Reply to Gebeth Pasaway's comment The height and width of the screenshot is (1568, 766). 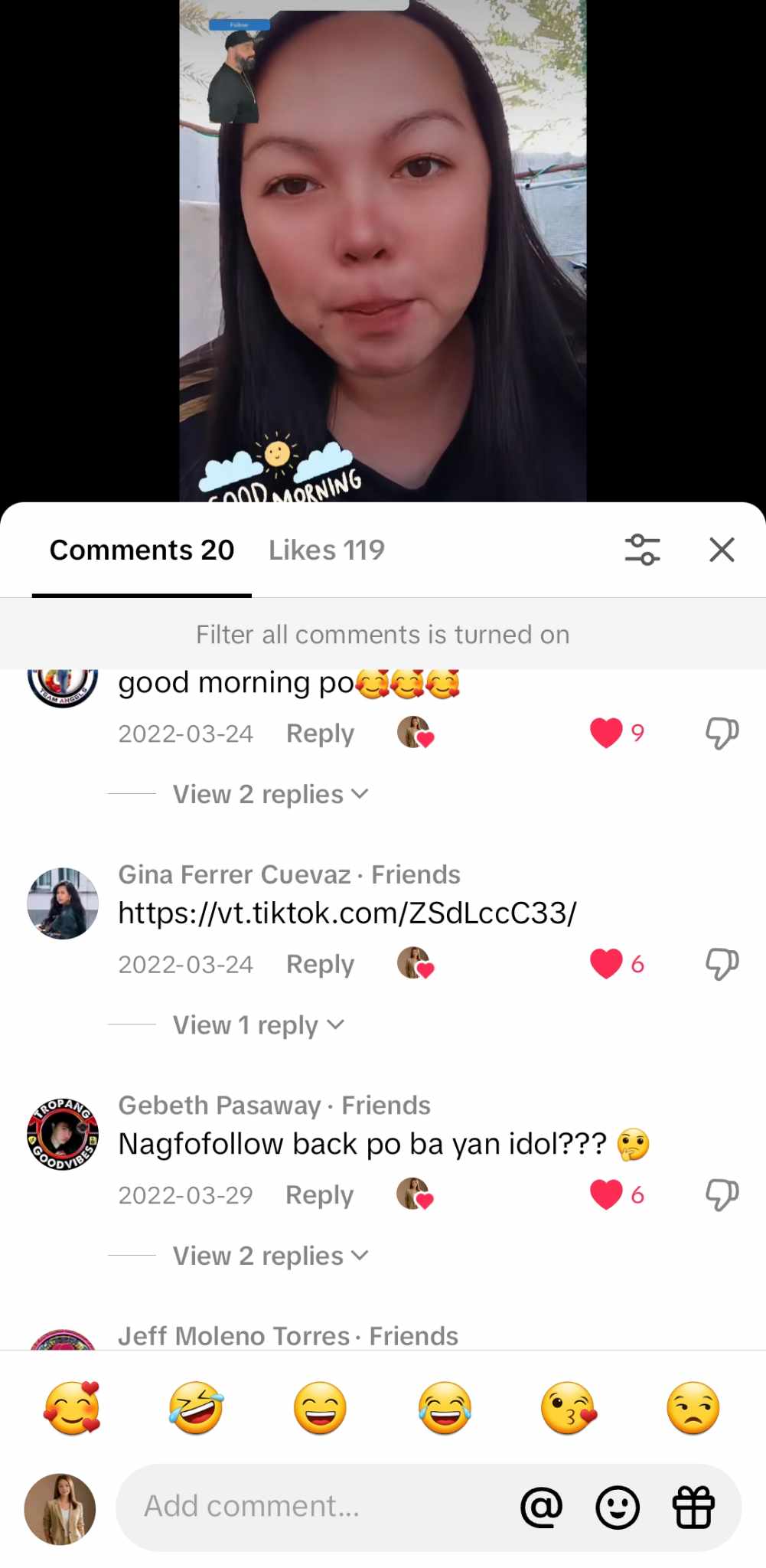[319, 1195]
